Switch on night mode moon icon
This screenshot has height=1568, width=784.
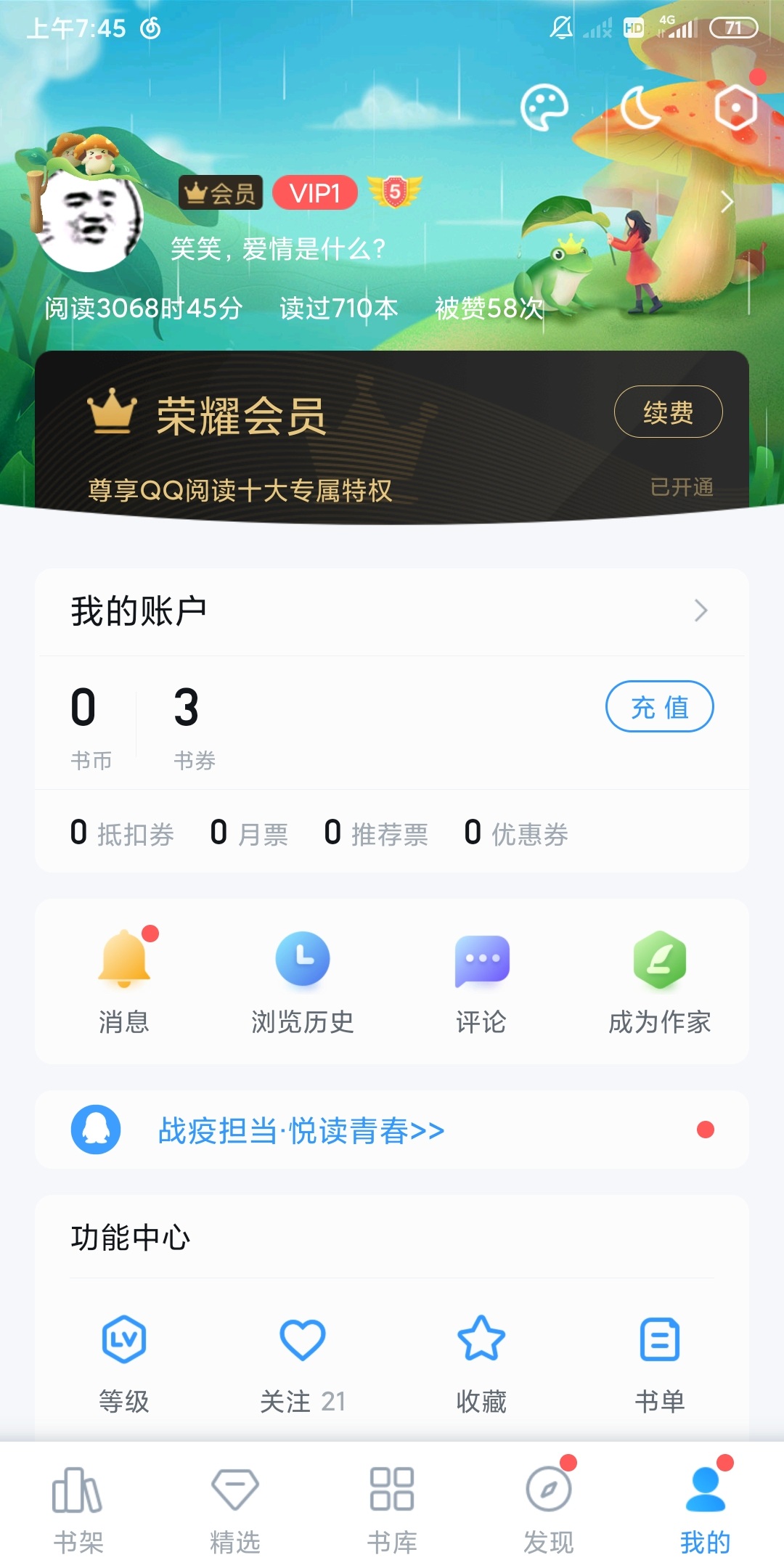coord(640,108)
